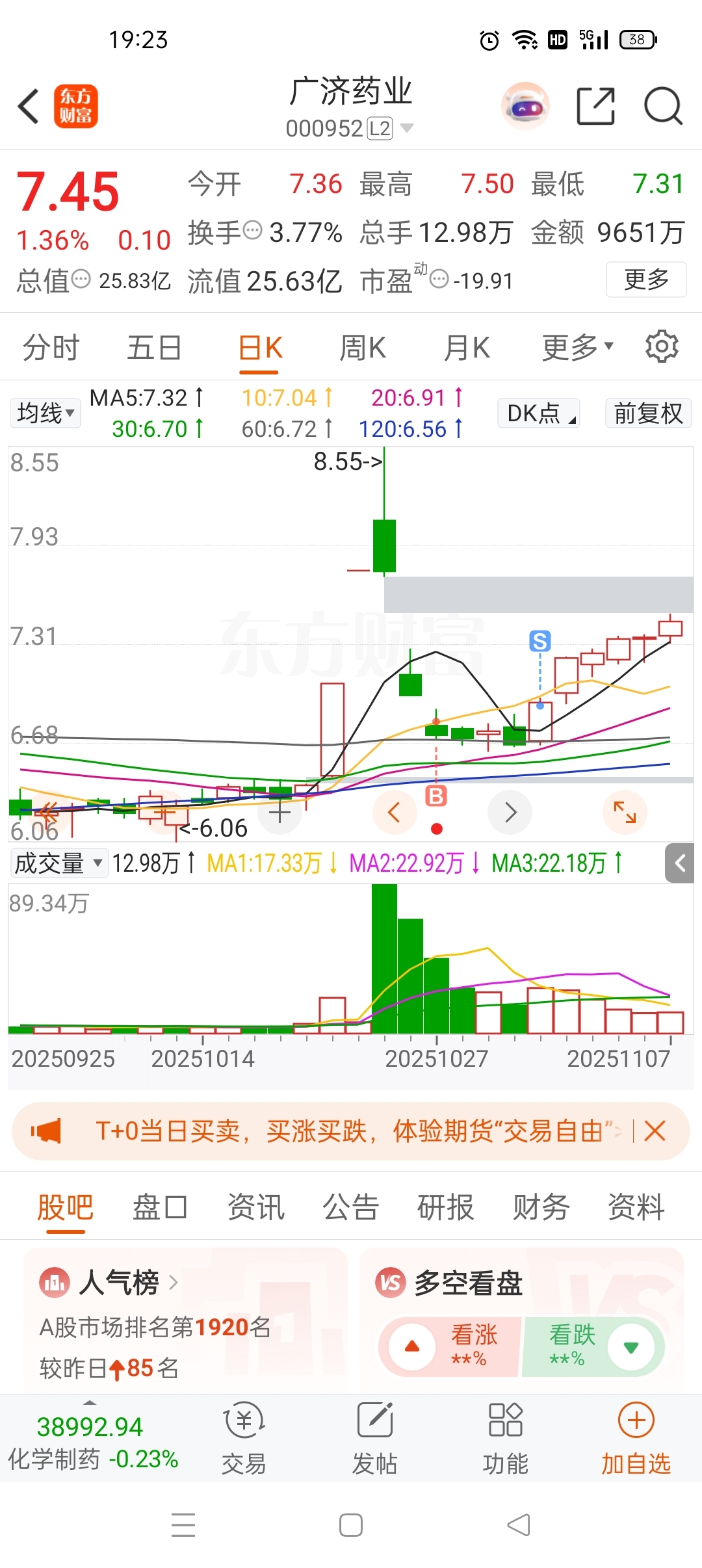Expand the 均线 indicator dropdown

(x=45, y=413)
